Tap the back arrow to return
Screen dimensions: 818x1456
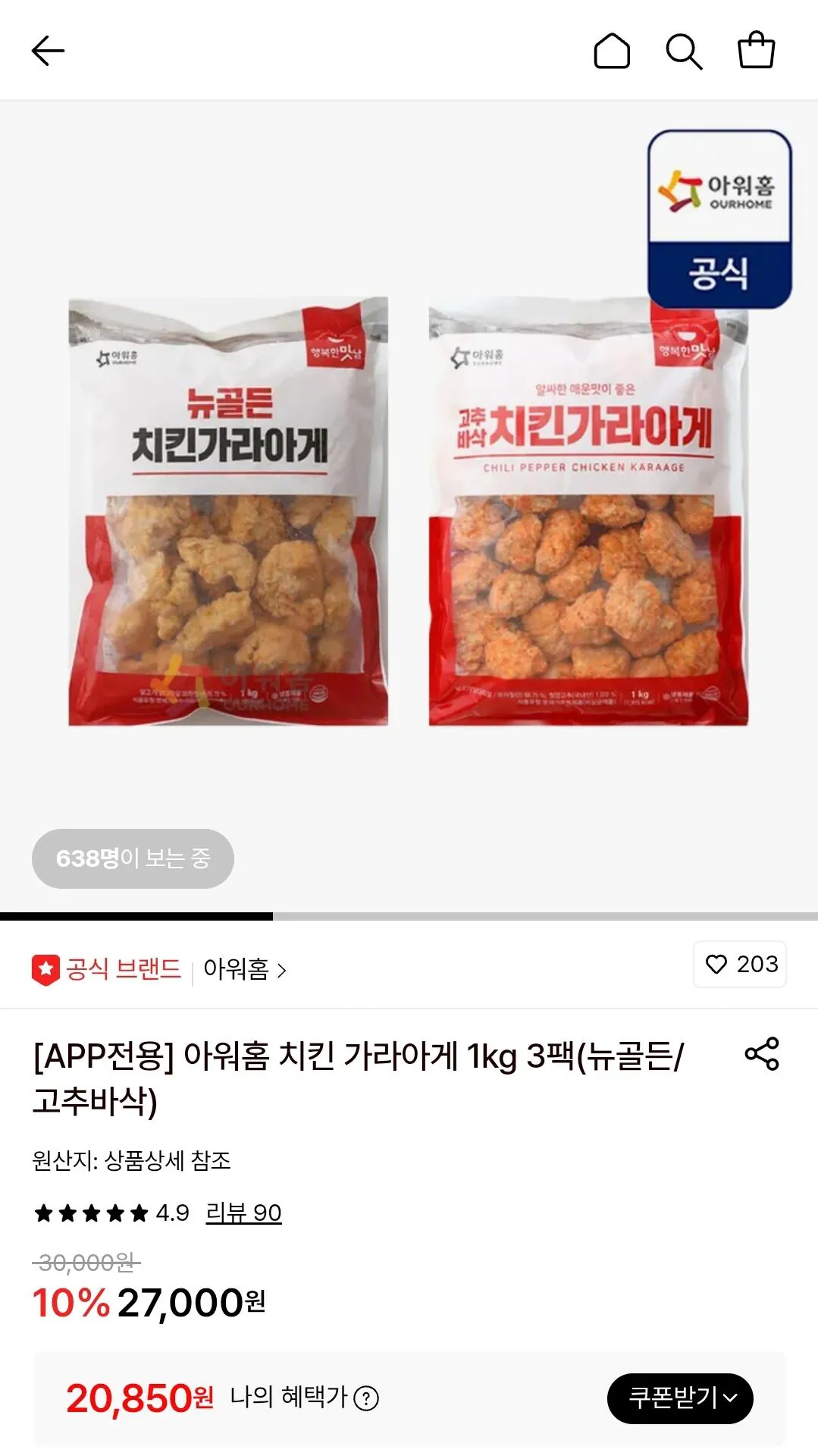(47, 52)
